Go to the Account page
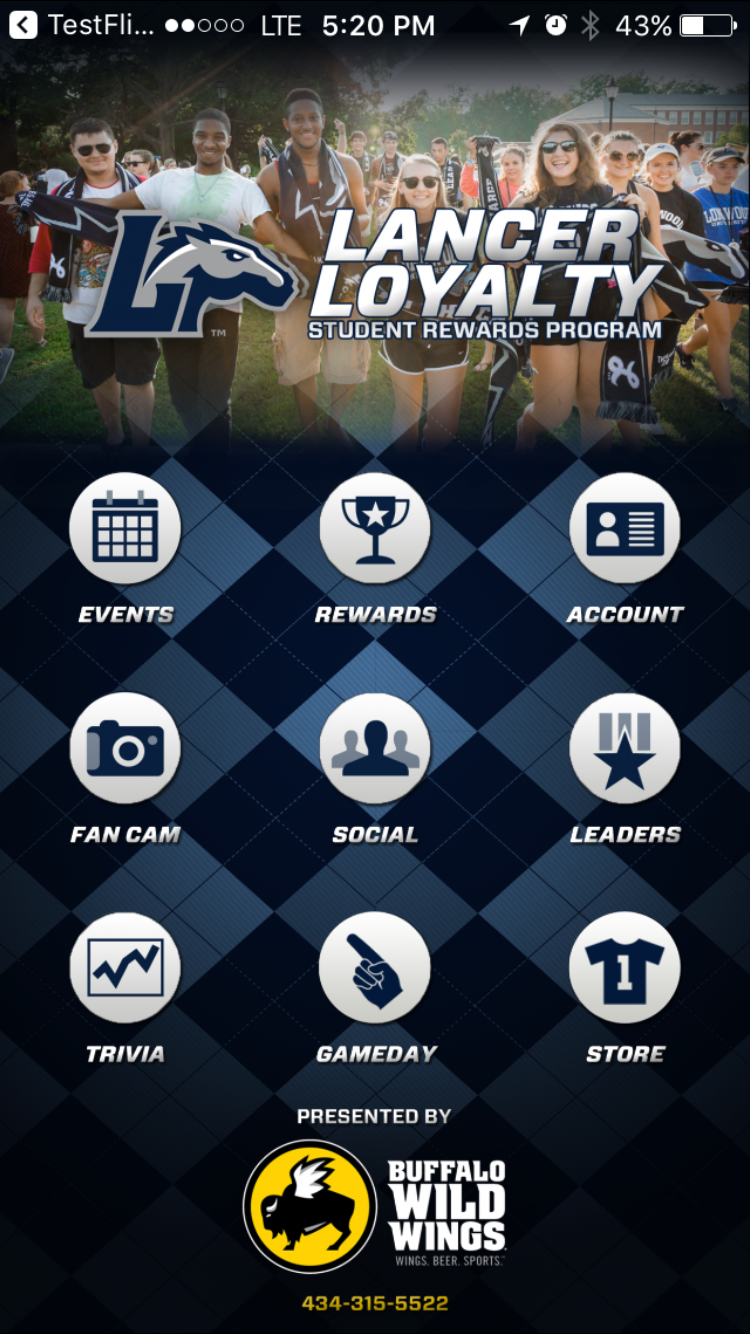This screenshot has width=750, height=1334. pos(625,528)
